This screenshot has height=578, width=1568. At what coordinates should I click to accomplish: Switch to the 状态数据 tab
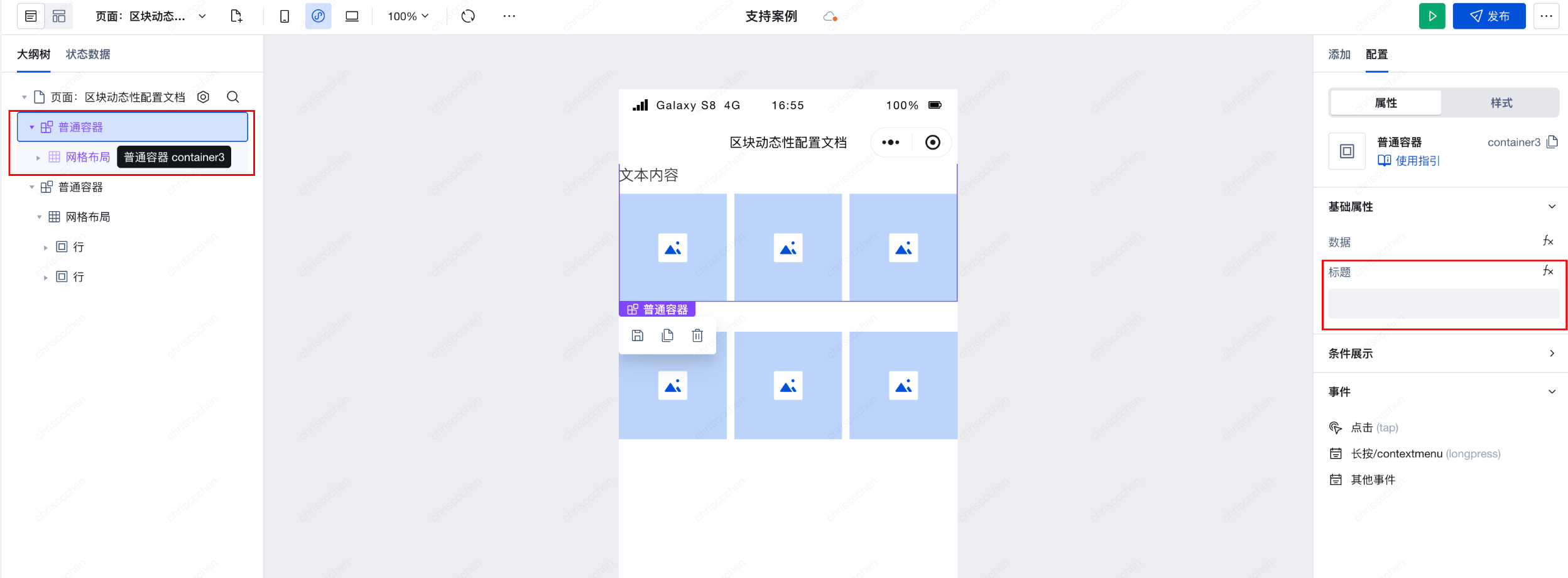click(88, 55)
